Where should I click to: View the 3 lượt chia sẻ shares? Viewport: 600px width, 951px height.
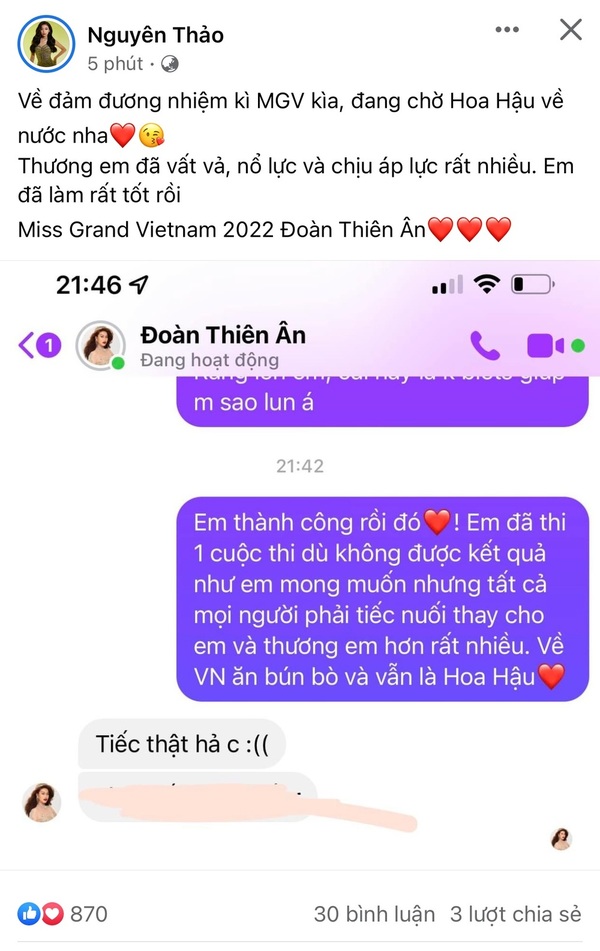pyautogui.click(x=516, y=914)
